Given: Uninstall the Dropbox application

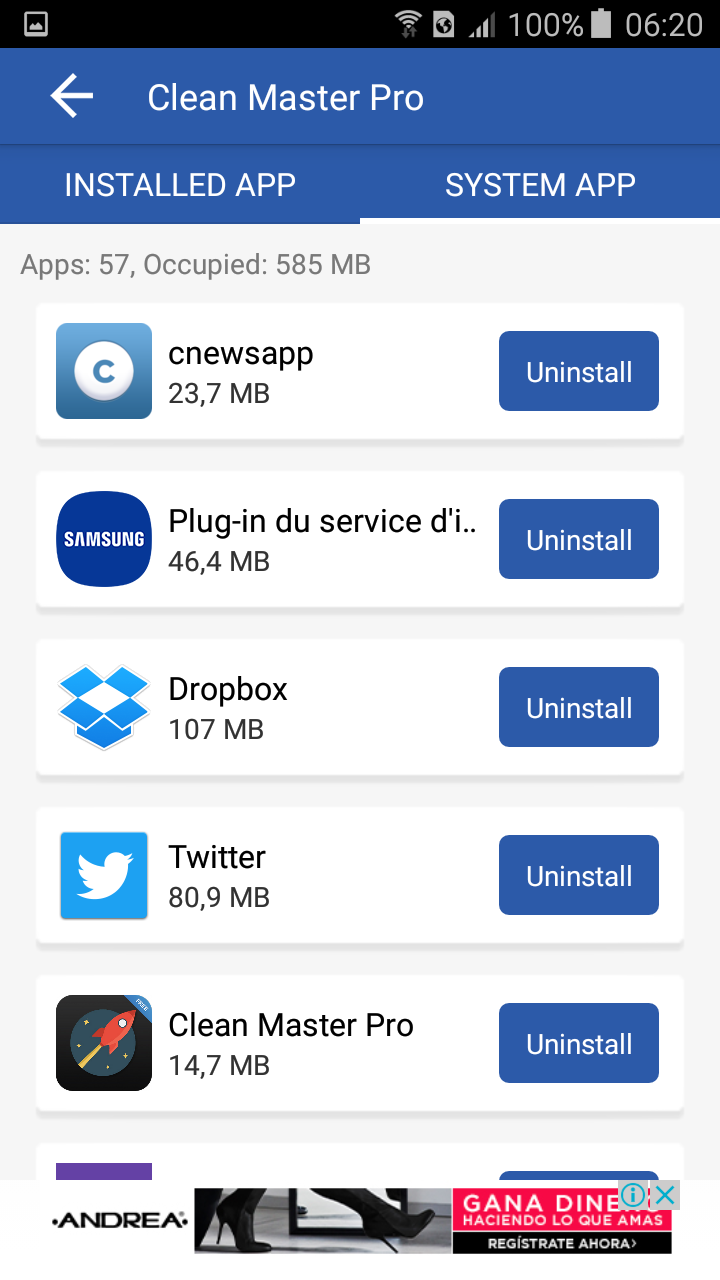Looking at the screenshot, I should 578,707.
